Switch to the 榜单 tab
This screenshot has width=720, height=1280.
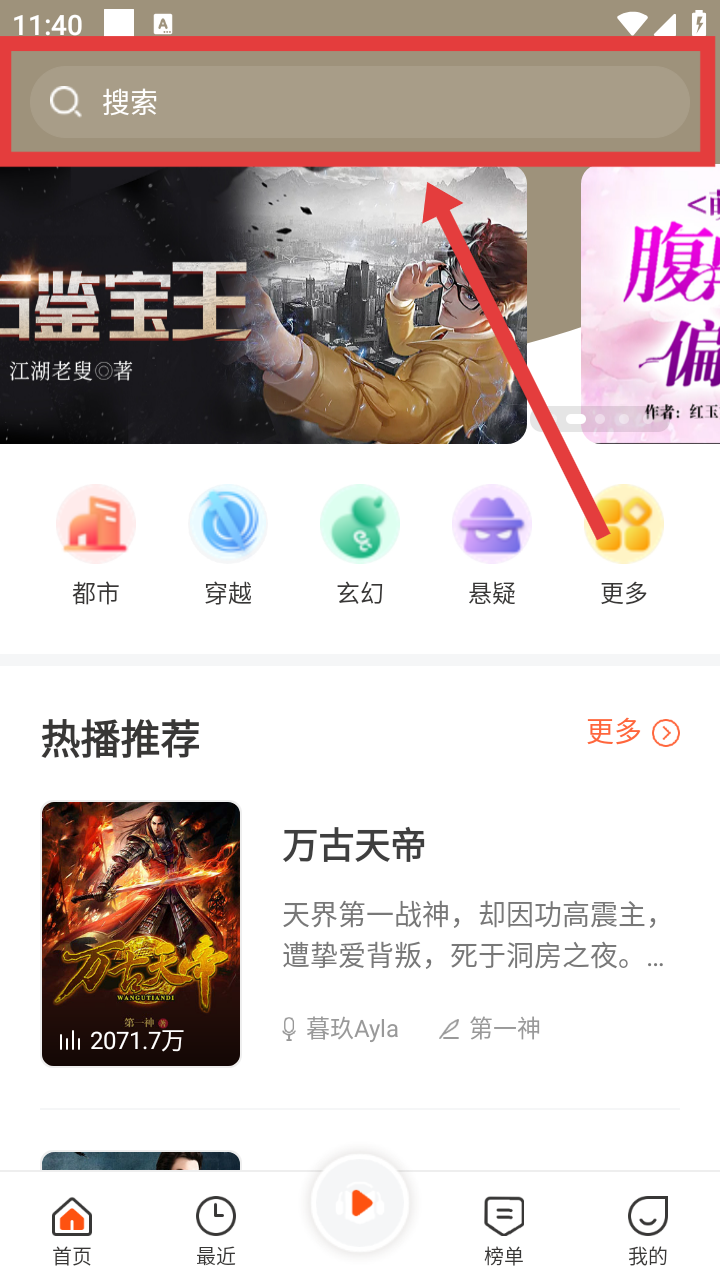tap(504, 1231)
